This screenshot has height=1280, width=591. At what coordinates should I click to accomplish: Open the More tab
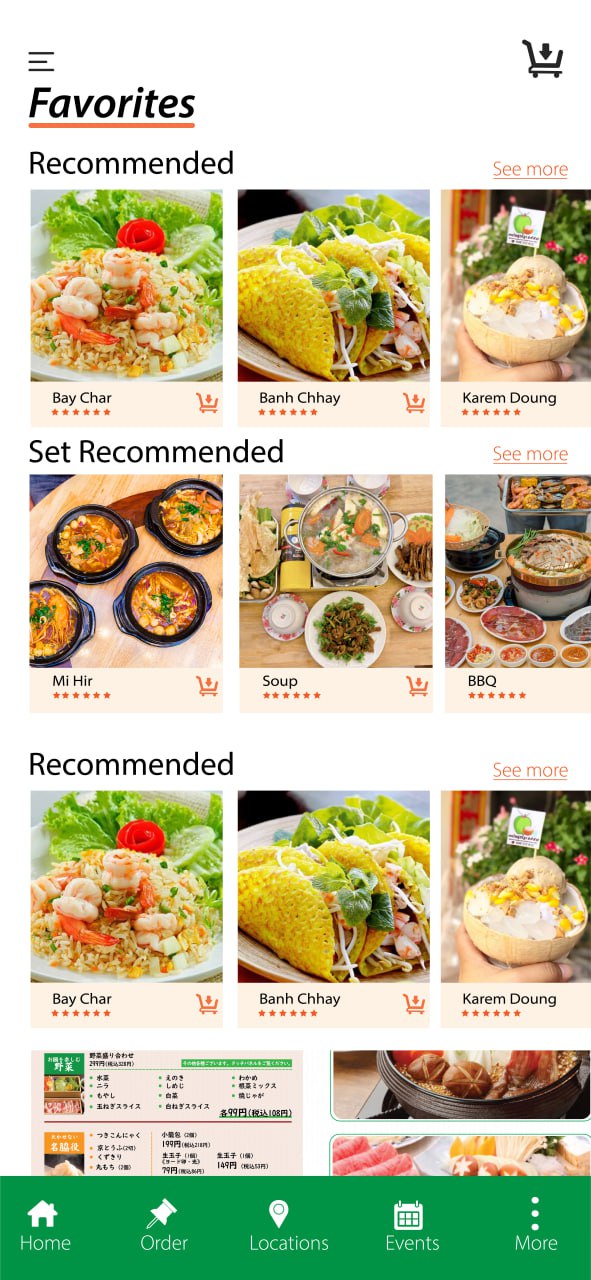[x=536, y=1227]
